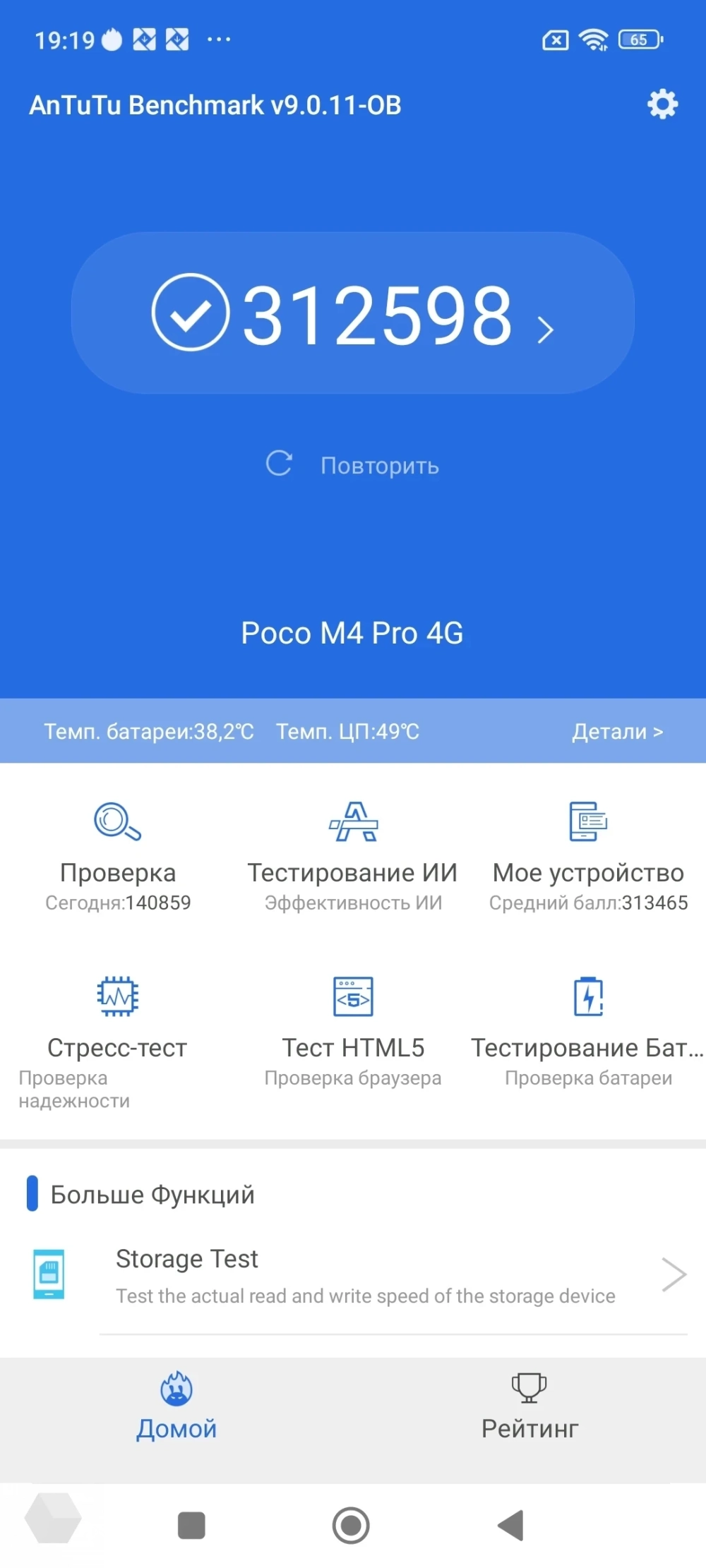
Task: Open the Проверка tile
Action: [118, 857]
